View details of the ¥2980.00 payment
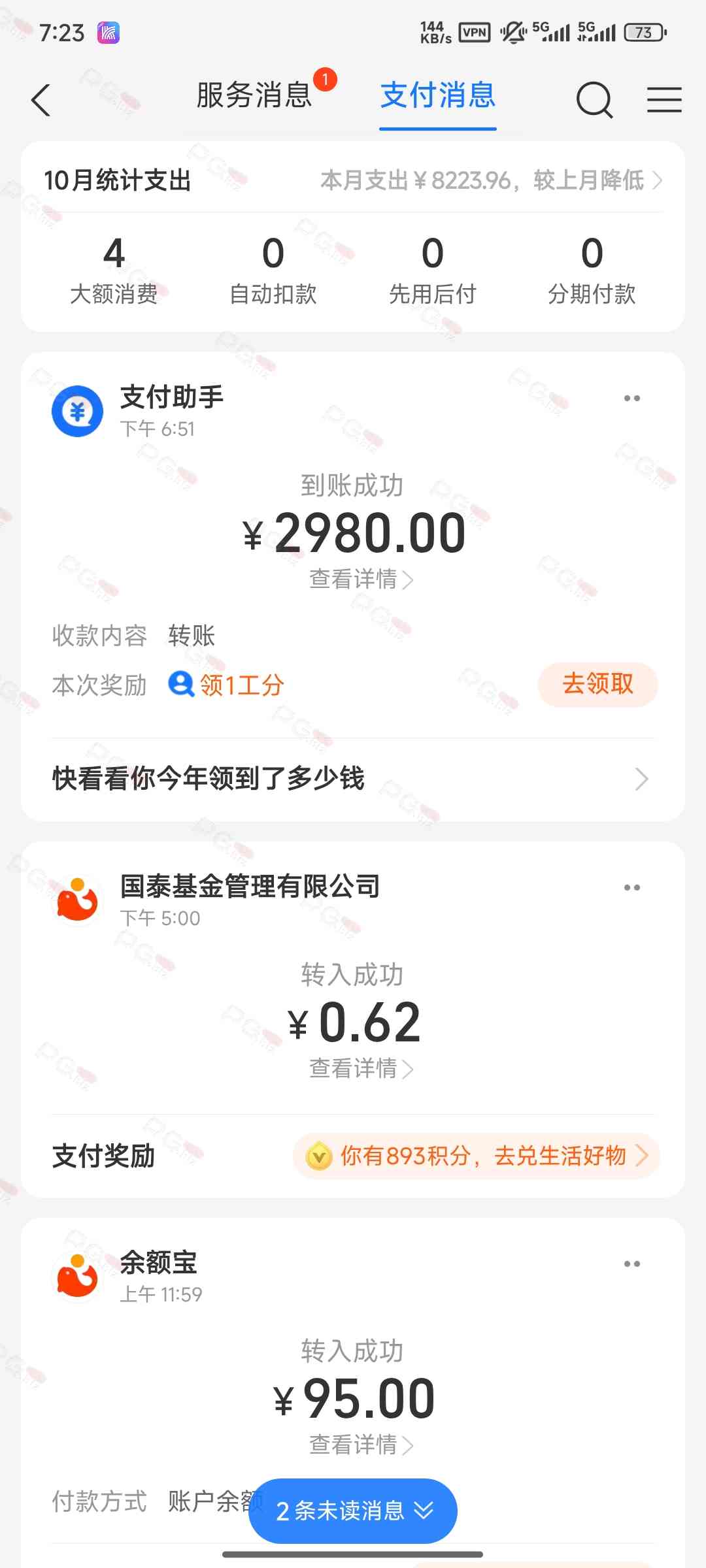This screenshot has width=706, height=1568. (361, 580)
